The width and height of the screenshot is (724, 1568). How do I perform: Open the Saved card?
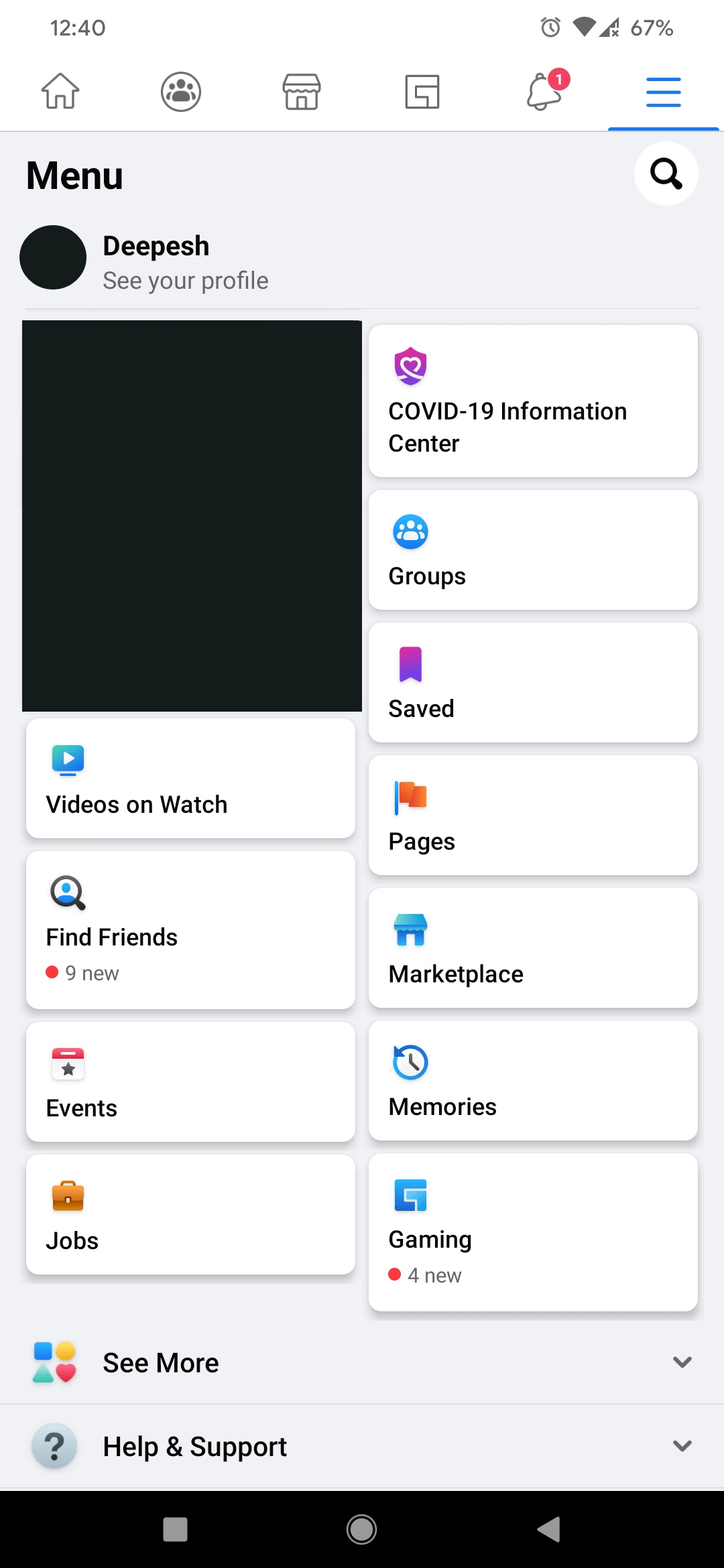coord(533,682)
